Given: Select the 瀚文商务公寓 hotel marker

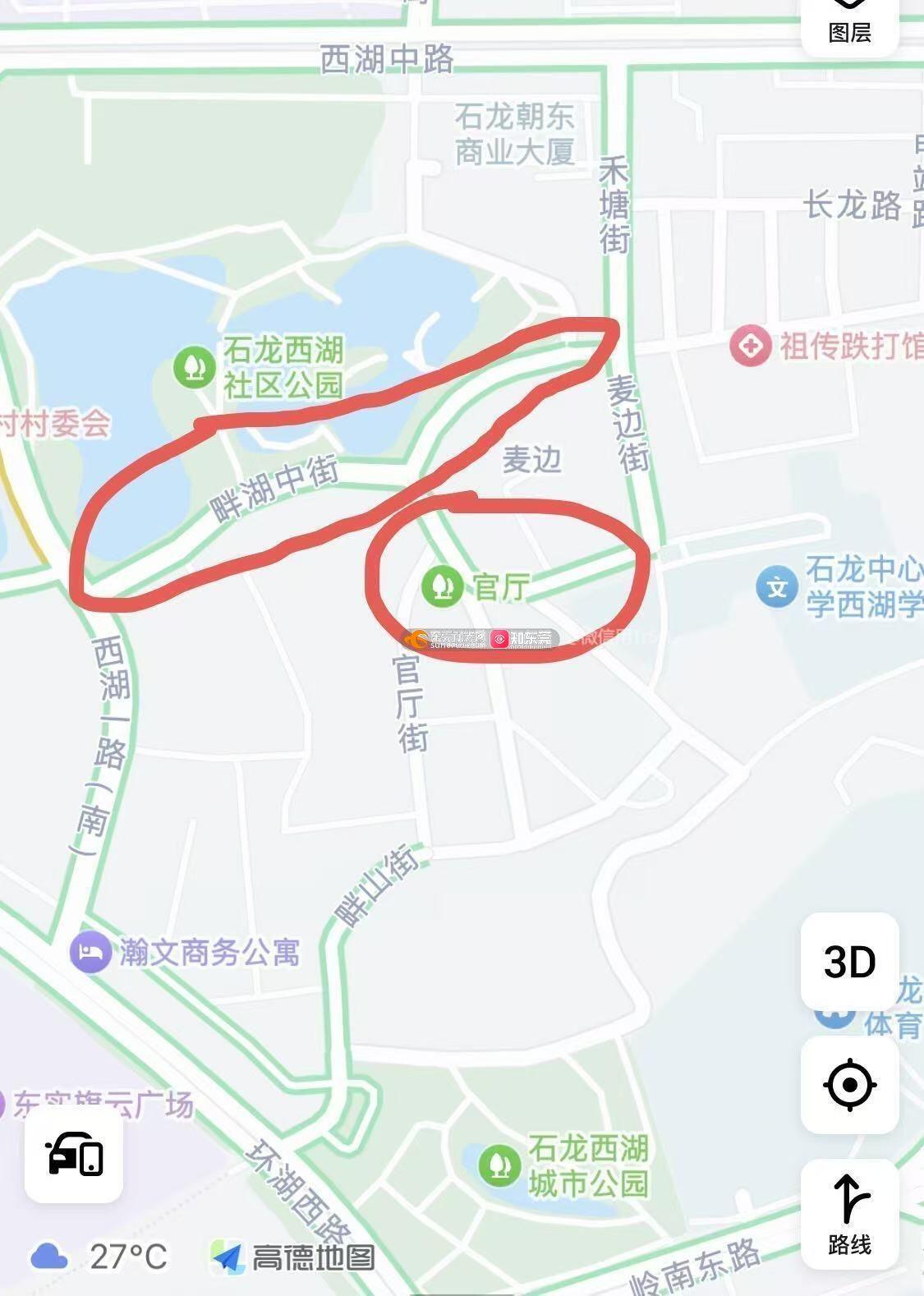Looking at the screenshot, I should [x=91, y=953].
